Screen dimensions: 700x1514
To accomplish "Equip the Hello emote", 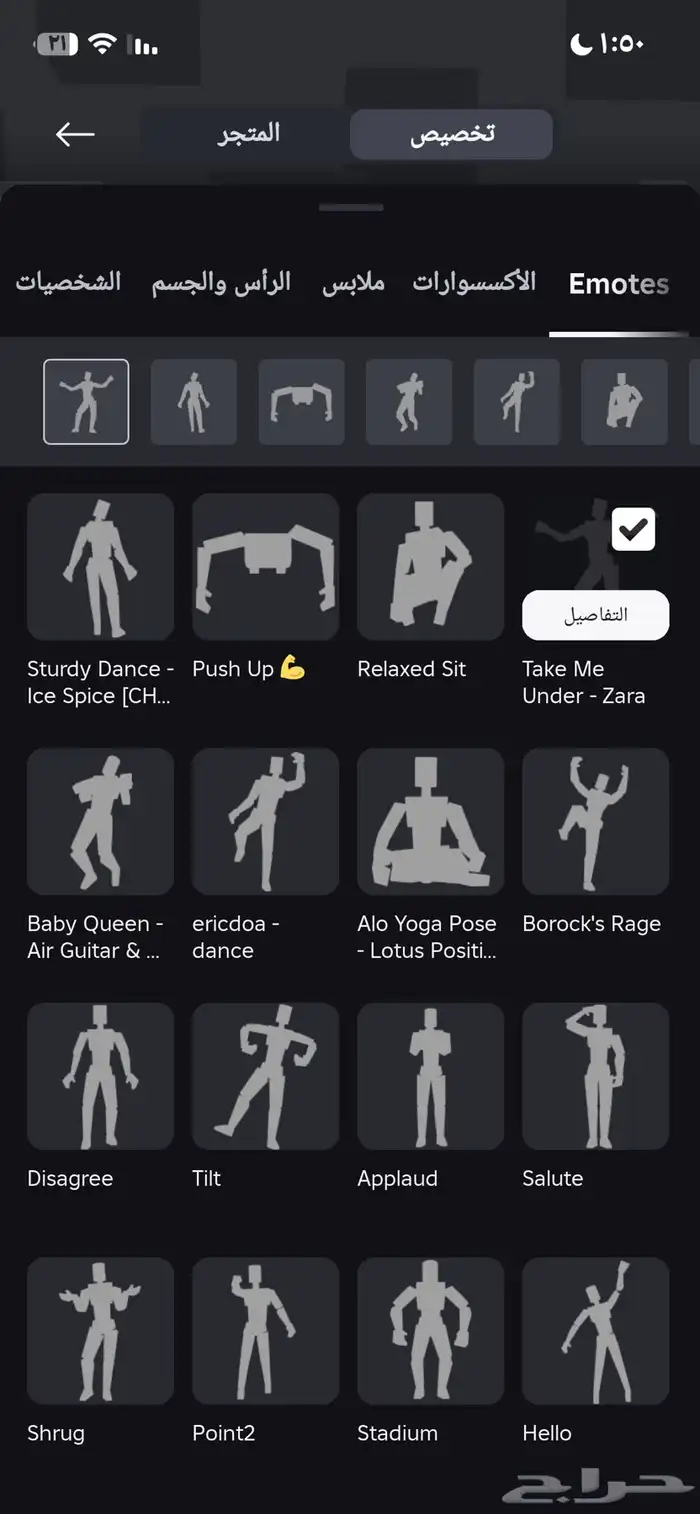I will coord(595,1331).
